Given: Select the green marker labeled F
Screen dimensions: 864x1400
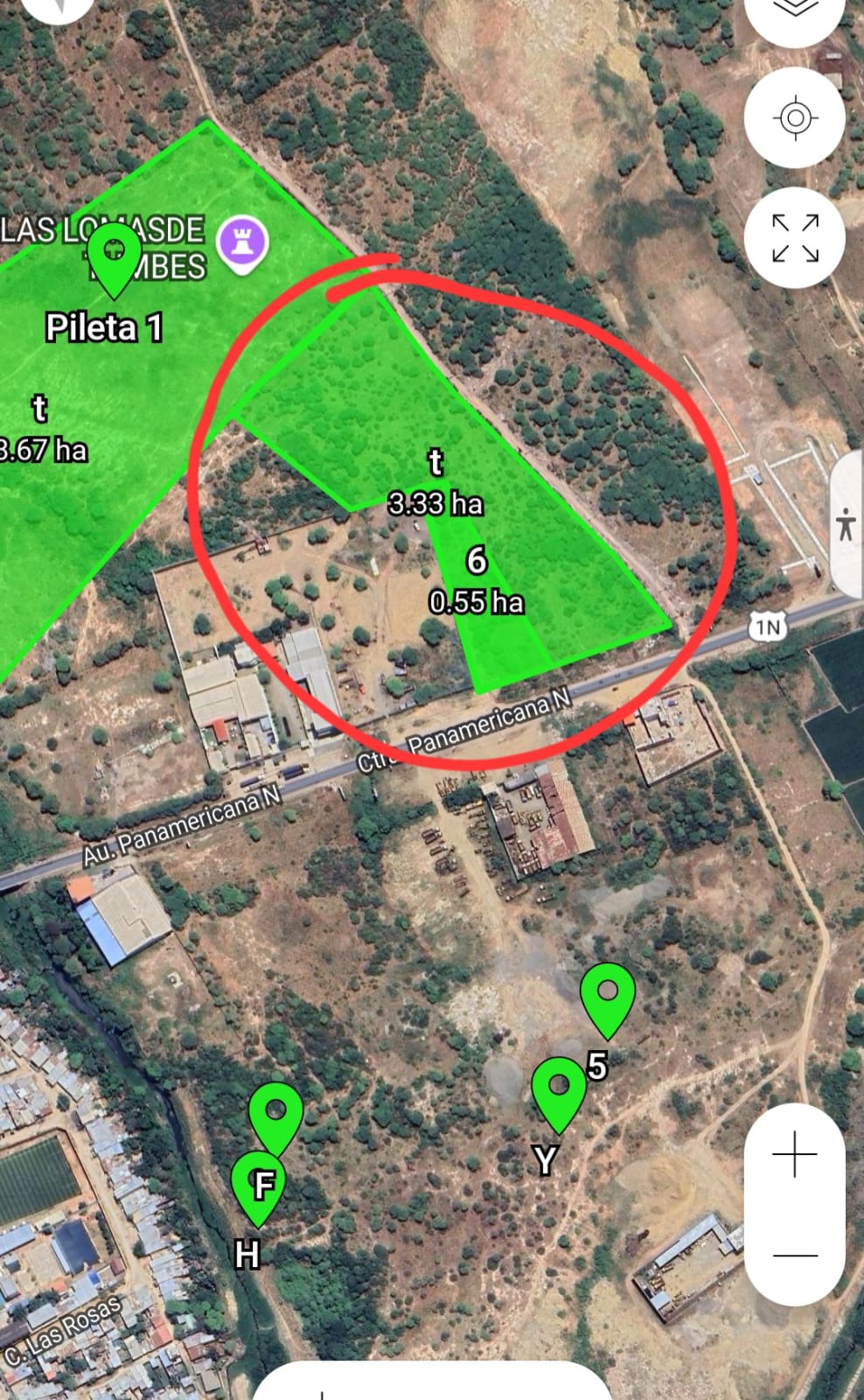Looking at the screenshot, I should point(275,1116).
